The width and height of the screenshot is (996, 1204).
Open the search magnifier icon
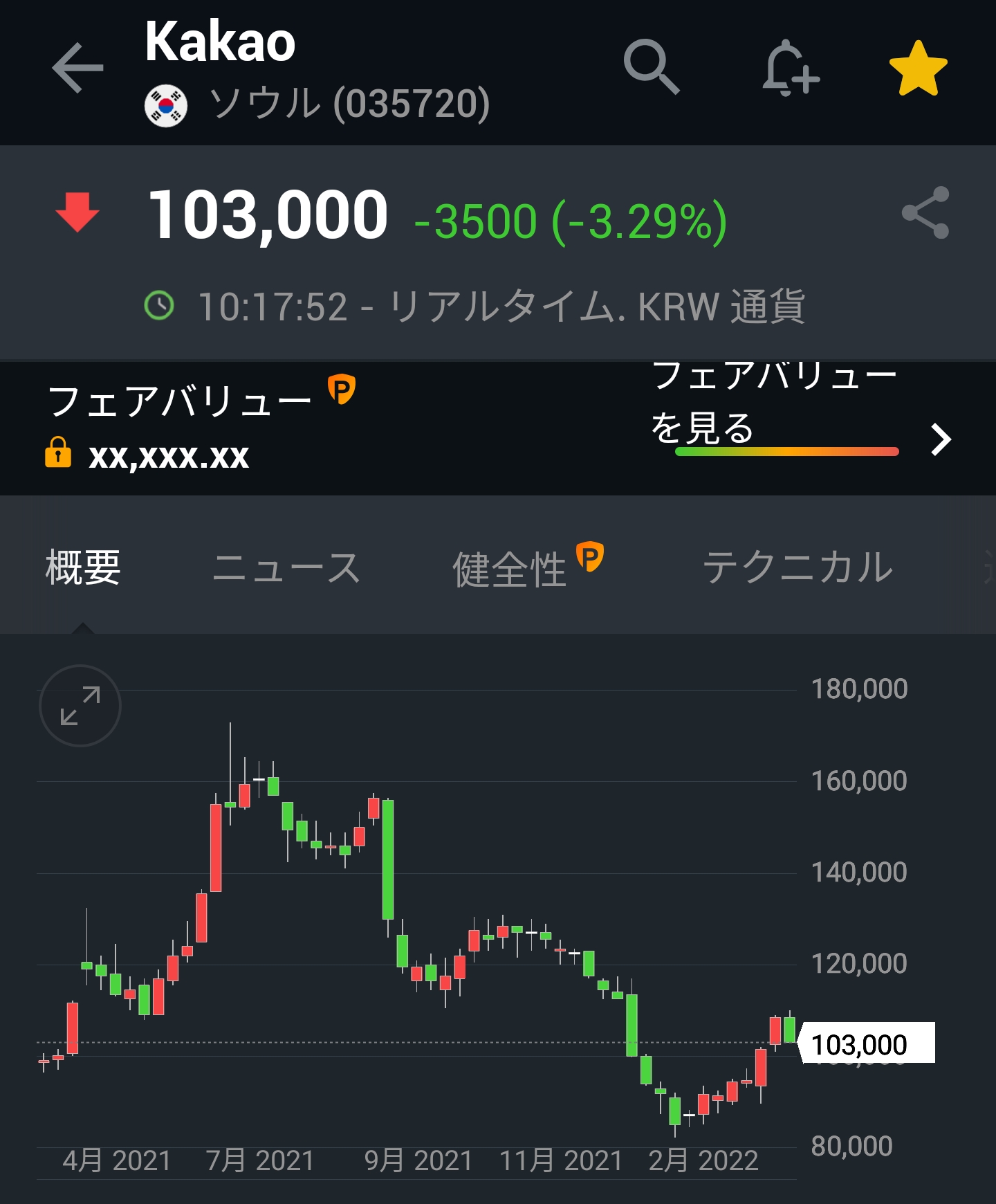pos(651,67)
